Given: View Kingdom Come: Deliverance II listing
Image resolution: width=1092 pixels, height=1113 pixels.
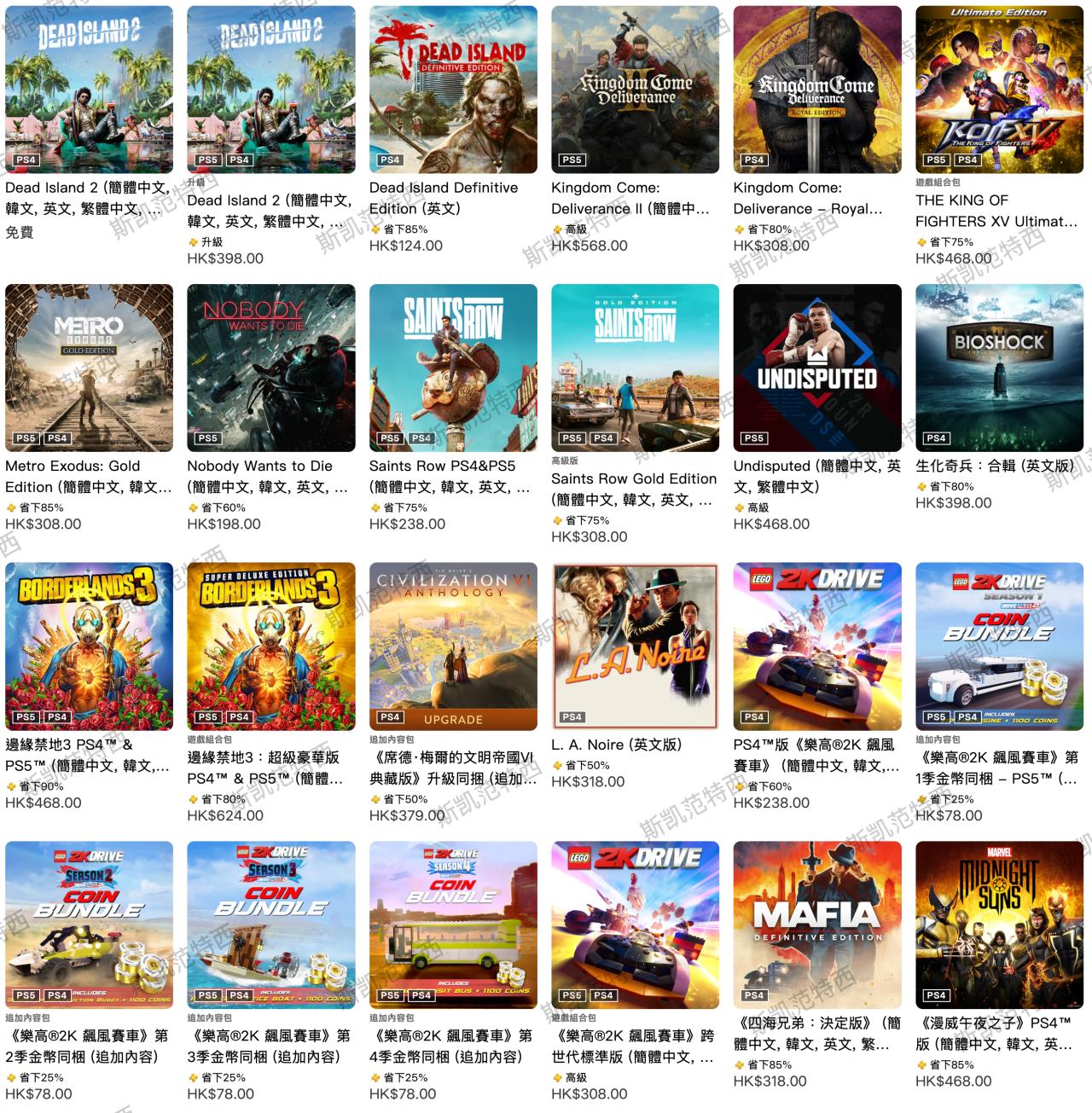Looking at the screenshot, I should (635, 90).
